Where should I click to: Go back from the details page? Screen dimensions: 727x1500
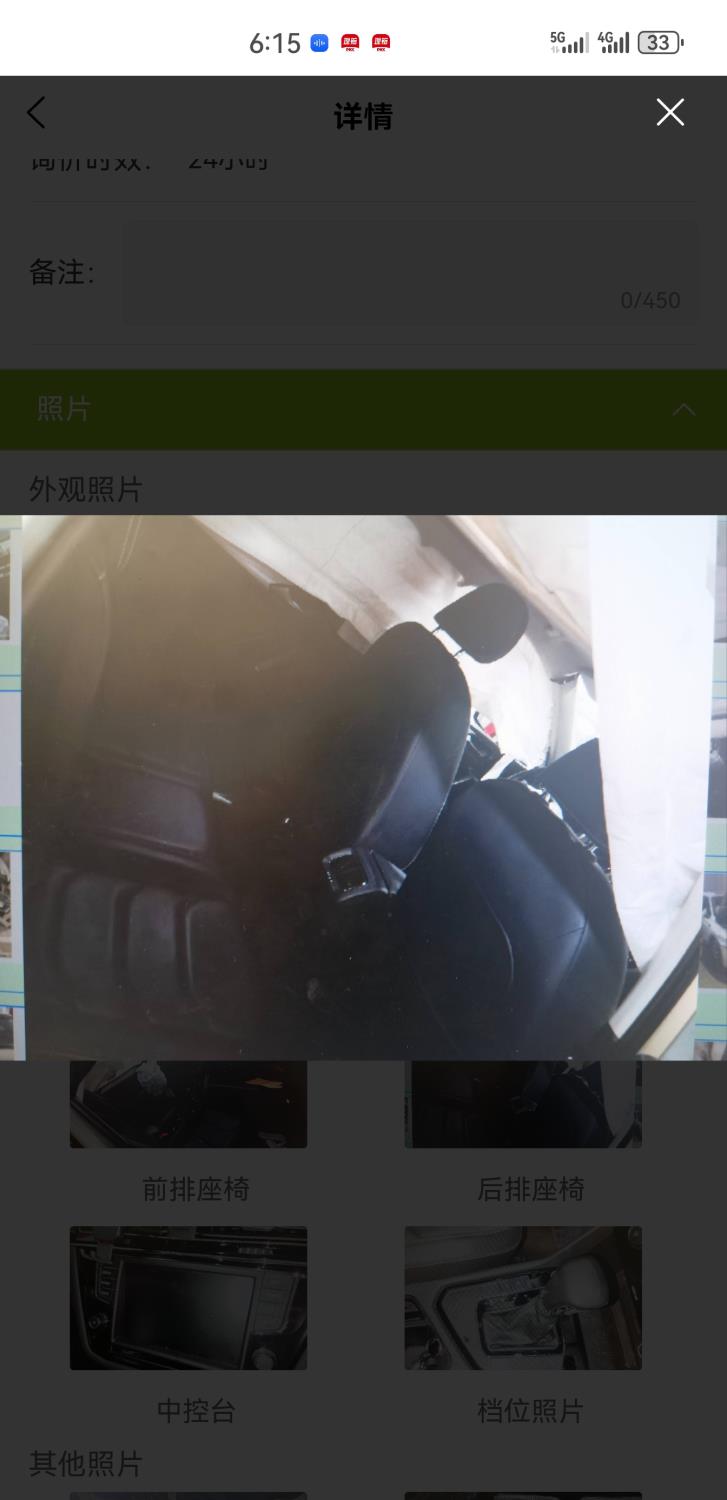click(x=36, y=113)
